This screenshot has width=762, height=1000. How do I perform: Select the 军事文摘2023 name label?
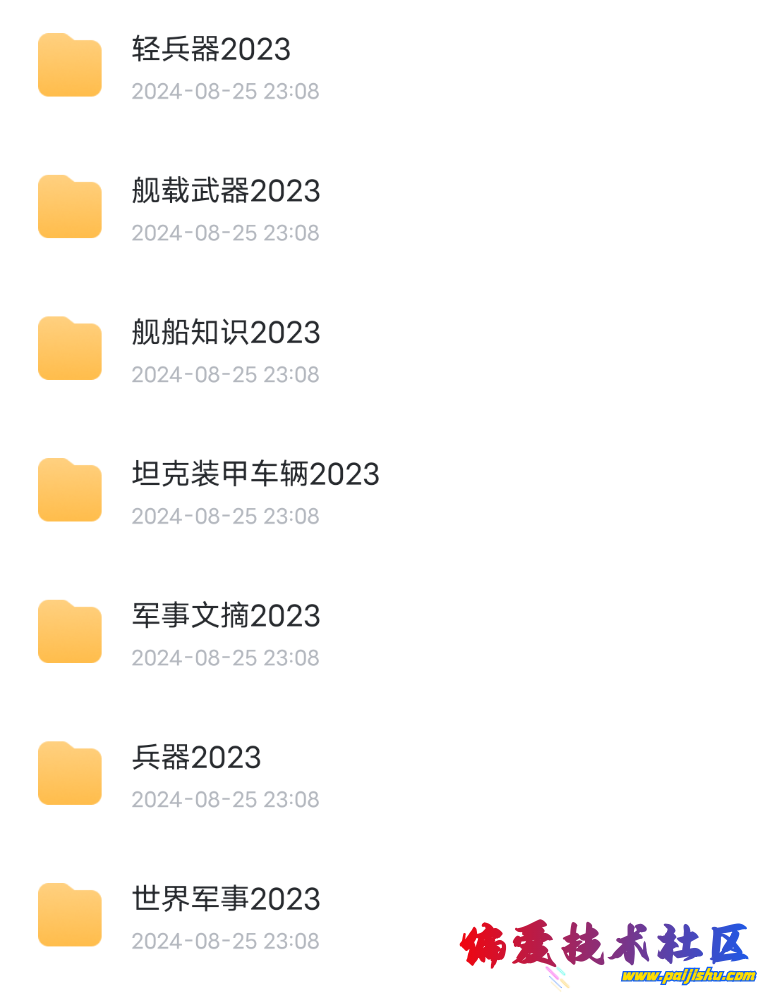click(x=225, y=617)
